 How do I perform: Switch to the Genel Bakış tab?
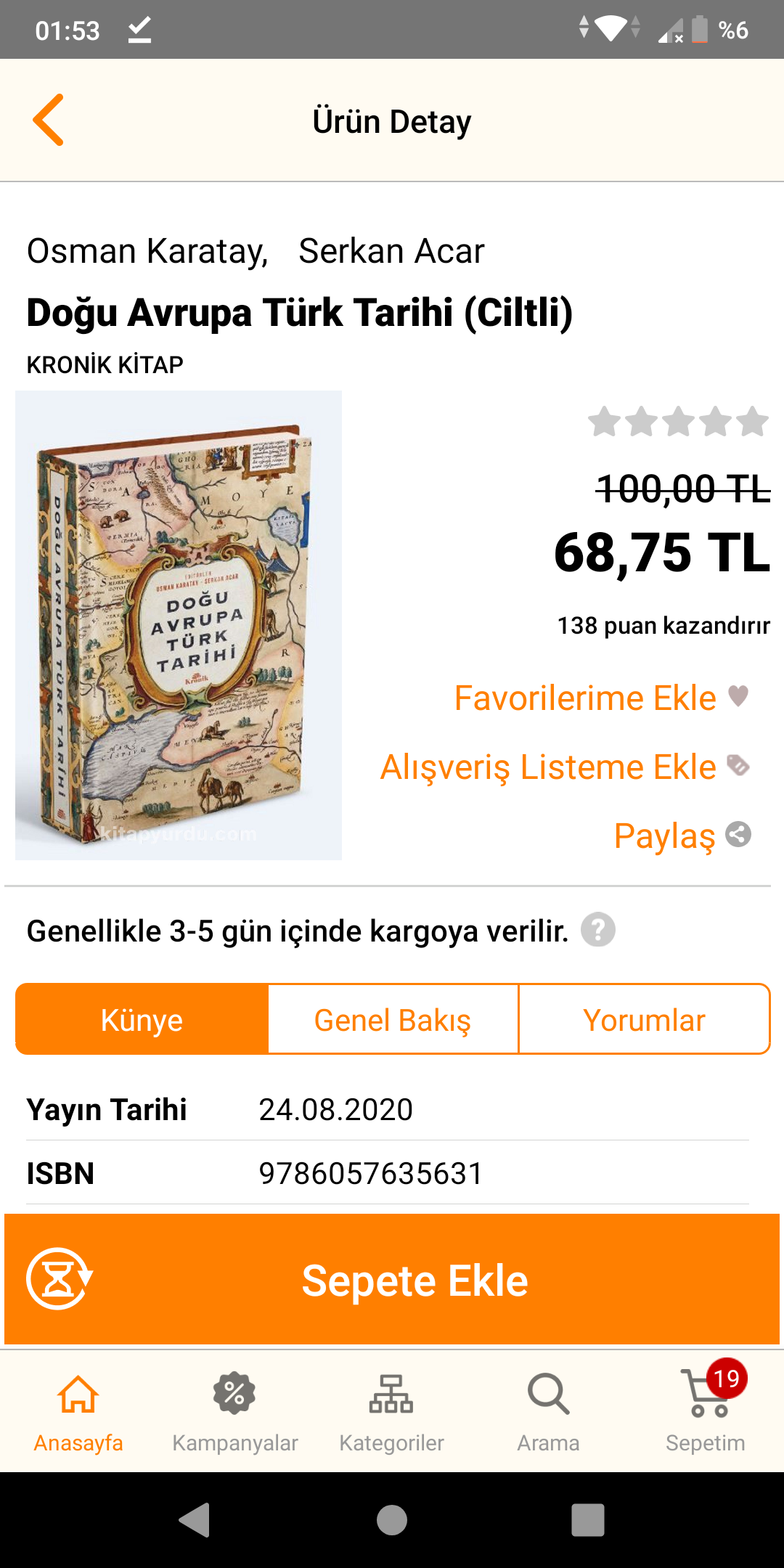pyautogui.click(x=393, y=1019)
